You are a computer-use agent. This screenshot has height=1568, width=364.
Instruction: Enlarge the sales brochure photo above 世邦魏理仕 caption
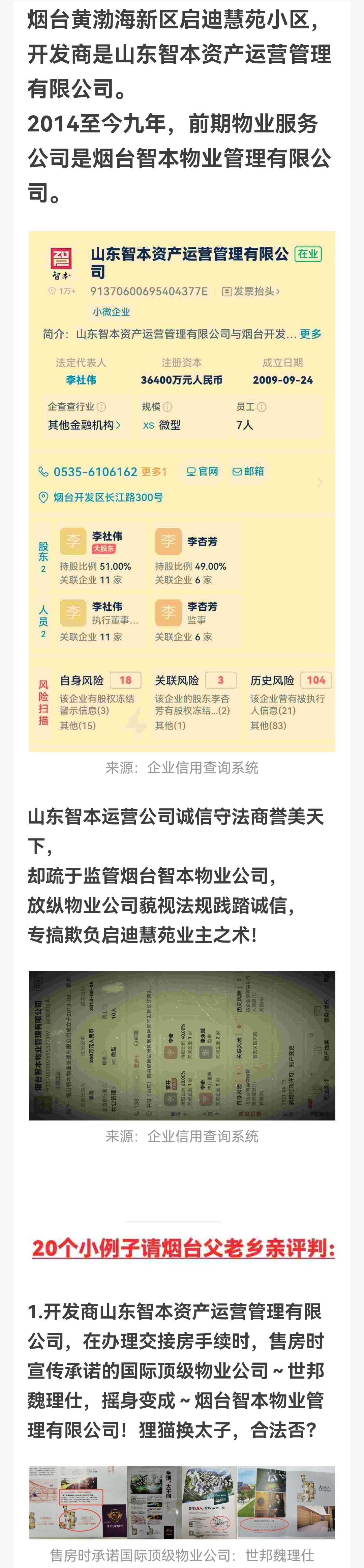coord(182,1501)
